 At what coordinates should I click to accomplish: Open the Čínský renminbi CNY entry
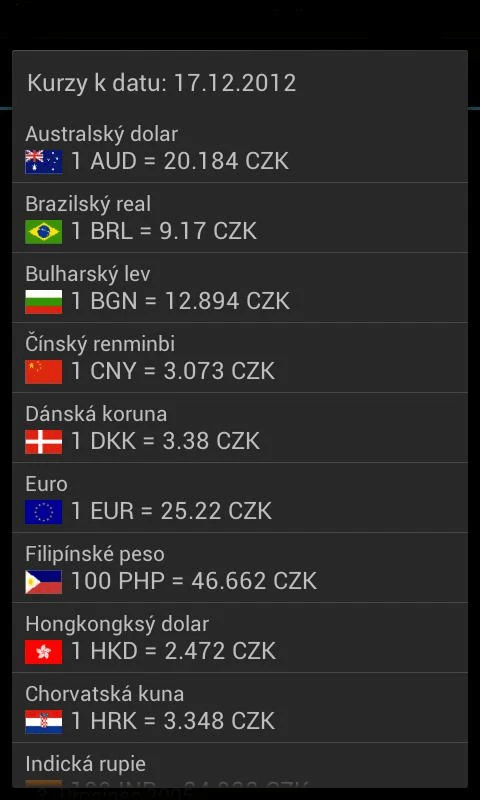[x=240, y=357]
